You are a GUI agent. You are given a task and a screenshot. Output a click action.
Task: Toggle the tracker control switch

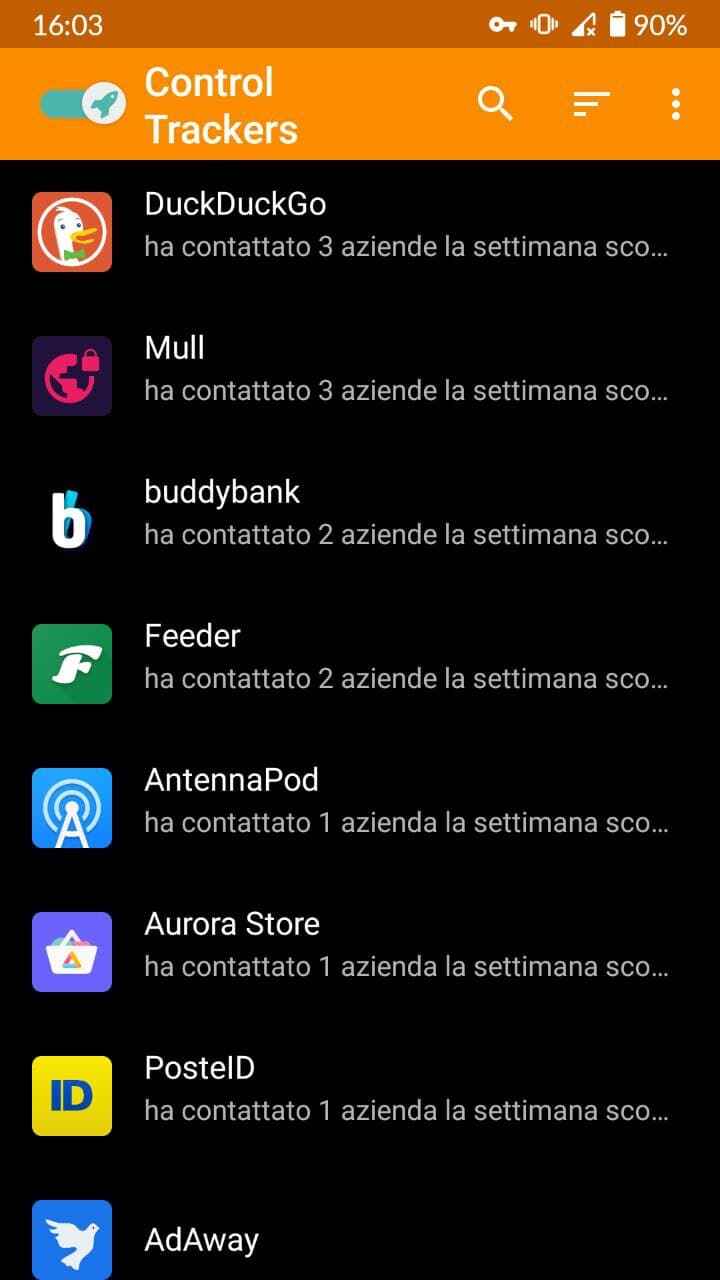(83, 104)
